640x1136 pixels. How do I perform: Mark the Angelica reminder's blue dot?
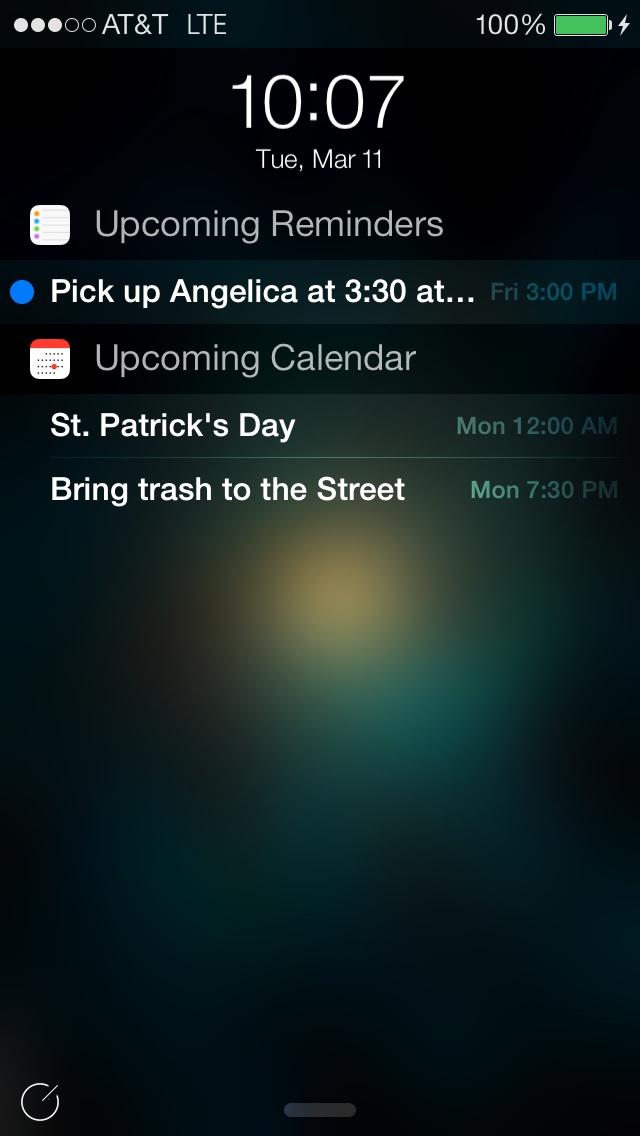click(x=22, y=292)
